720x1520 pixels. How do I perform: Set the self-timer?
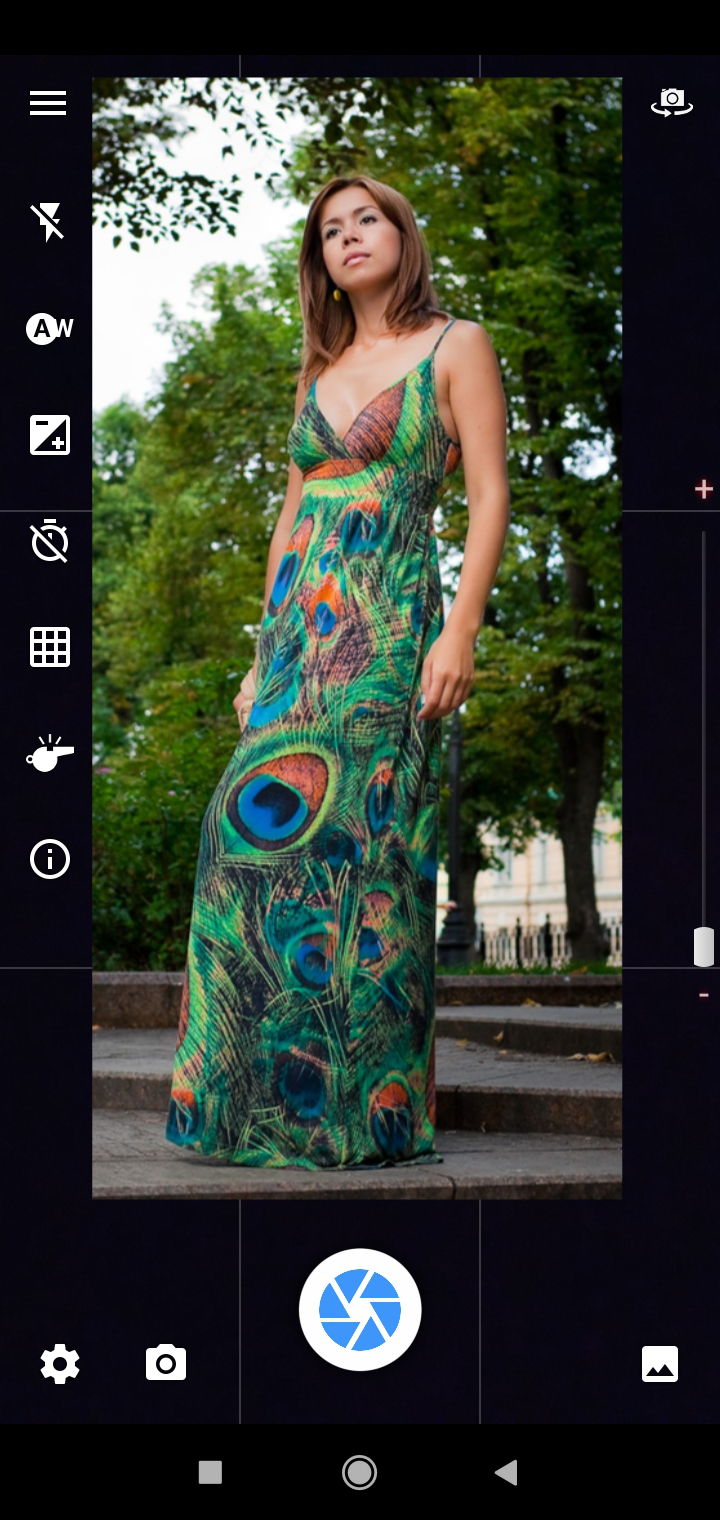point(50,541)
